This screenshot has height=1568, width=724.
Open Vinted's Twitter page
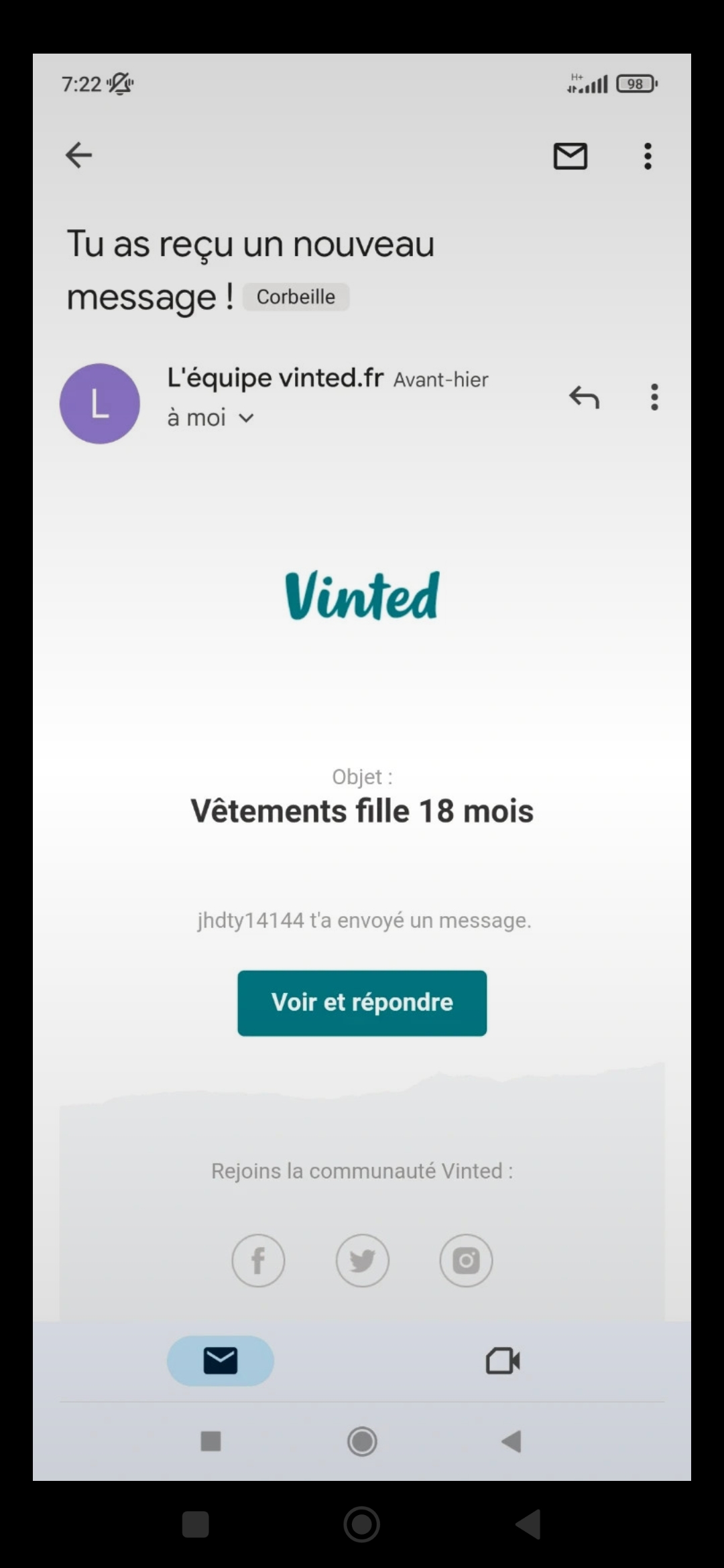[362, 1260]
